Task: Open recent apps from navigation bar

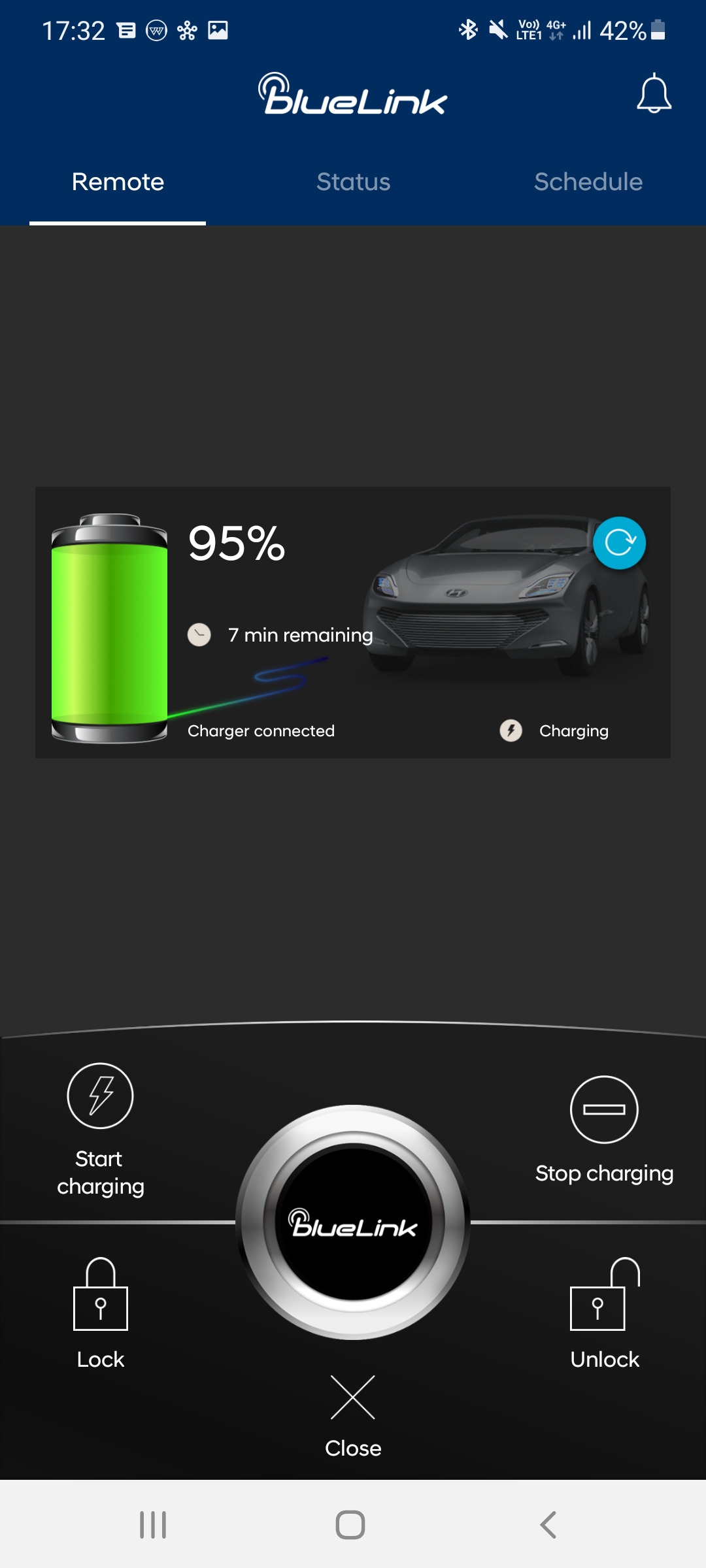Action: pos(153,1525)
